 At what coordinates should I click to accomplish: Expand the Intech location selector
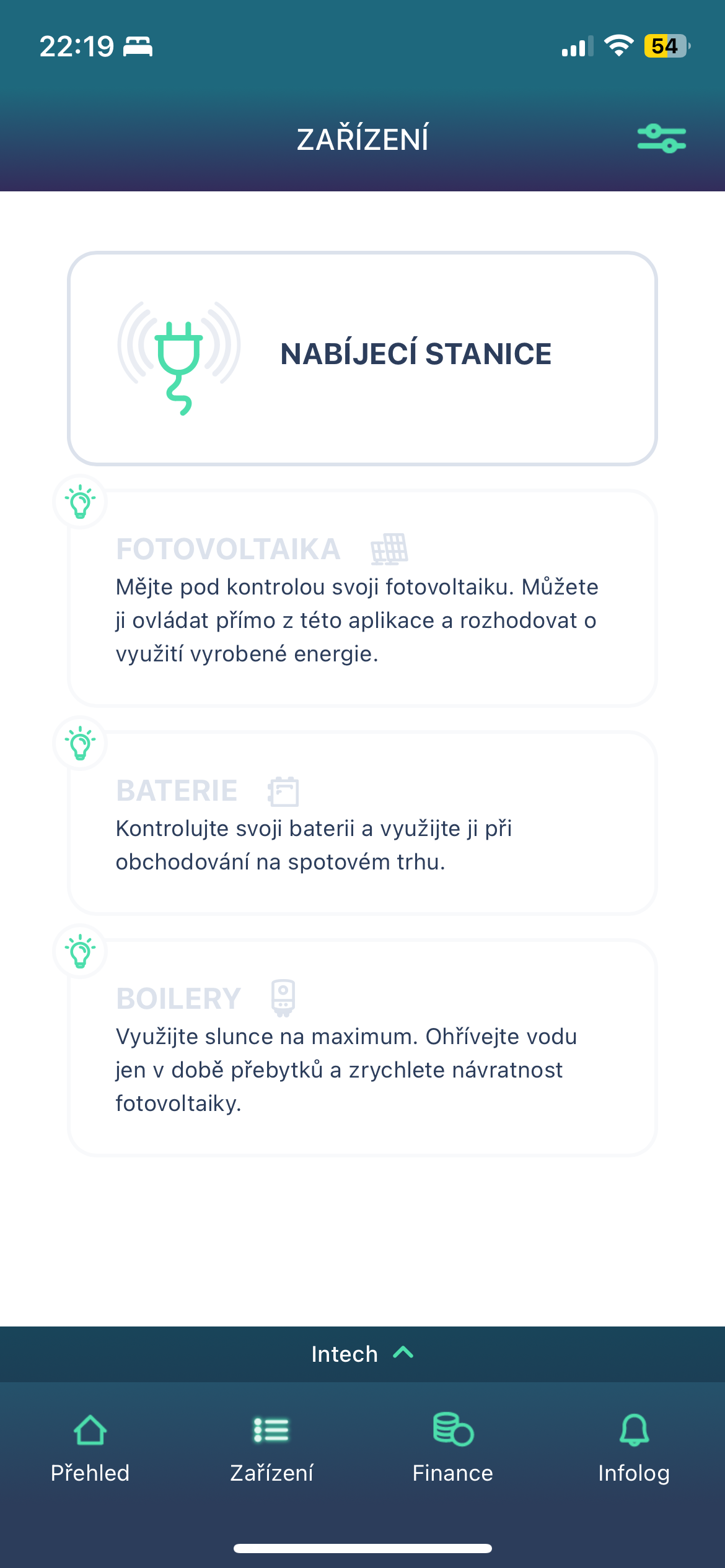point(362,1354)
